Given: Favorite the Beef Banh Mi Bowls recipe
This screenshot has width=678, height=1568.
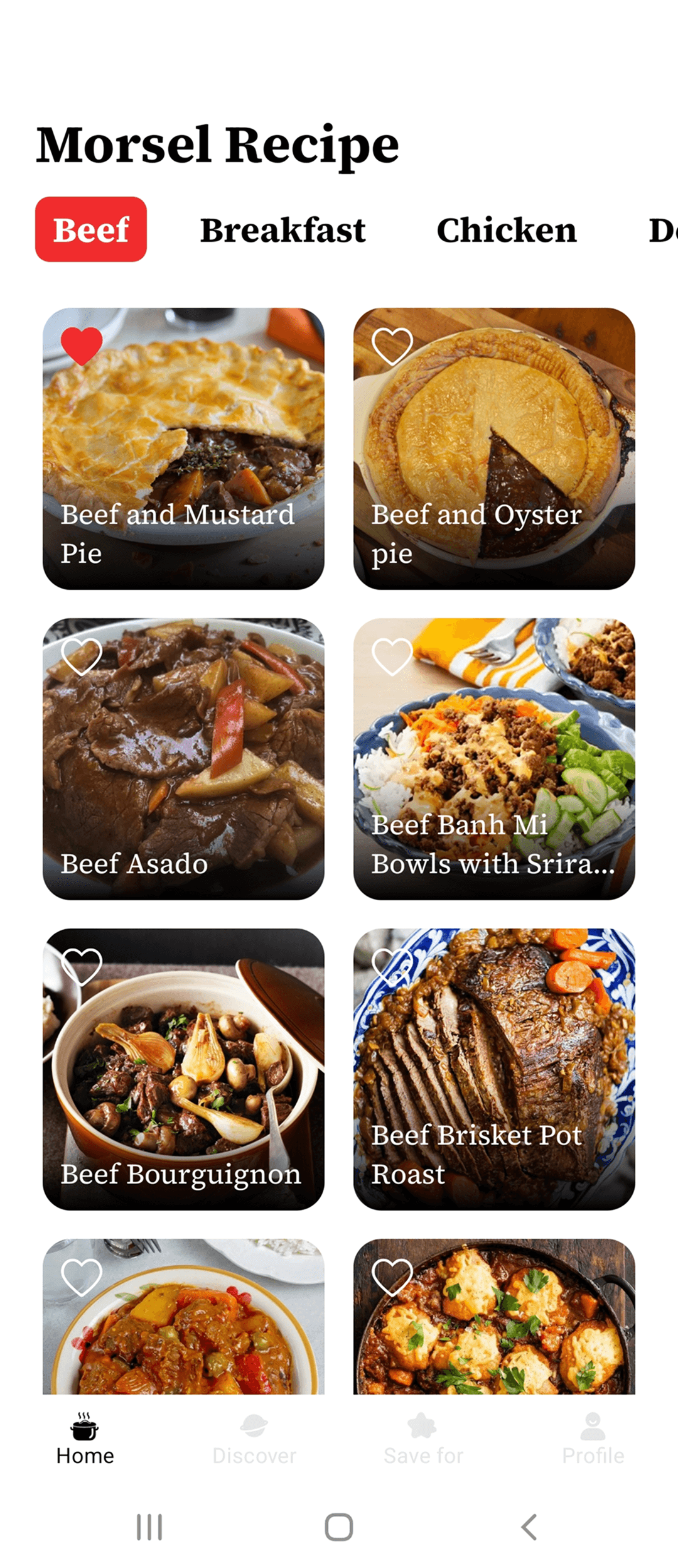Looking at the screenshot, I should [392, 656].
